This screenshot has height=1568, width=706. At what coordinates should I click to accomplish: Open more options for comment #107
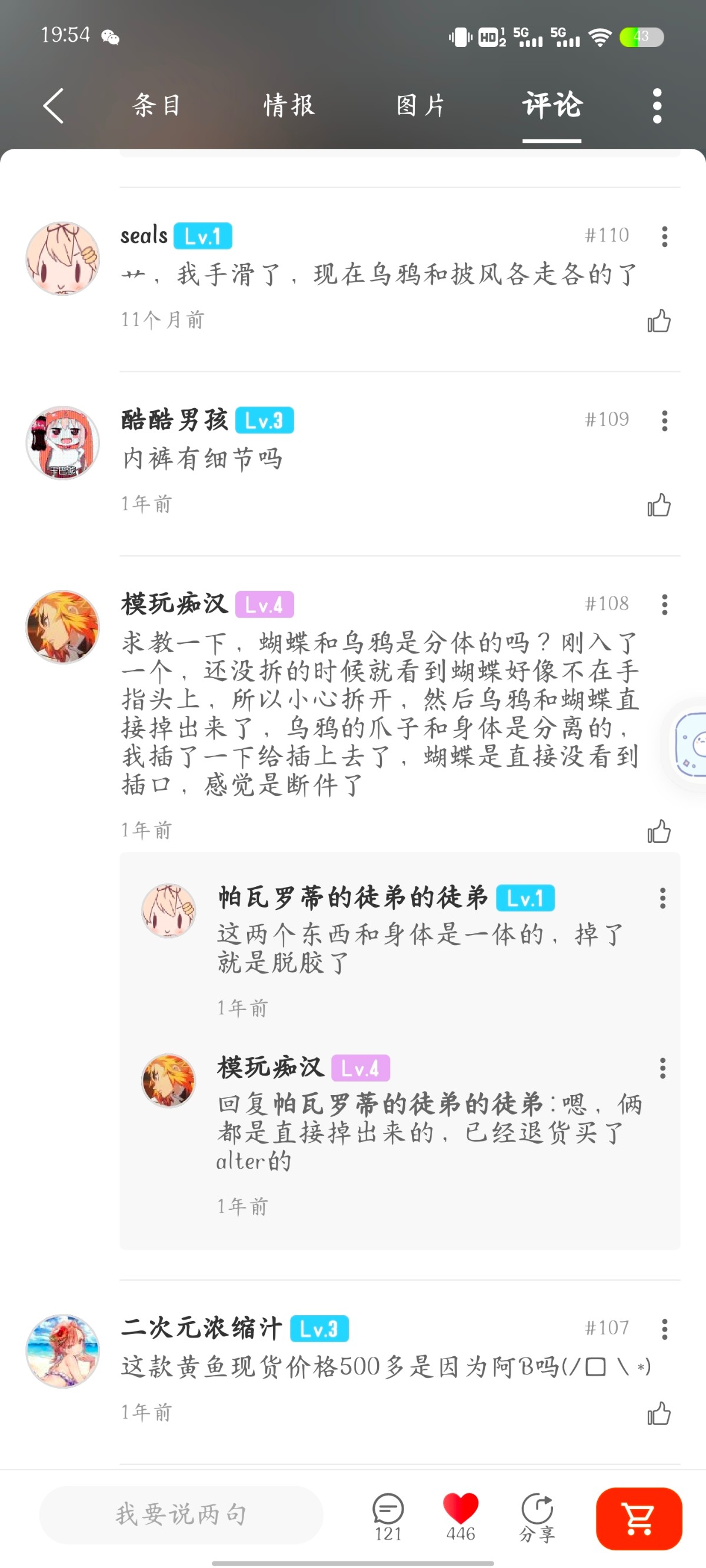(x=664, y=1329)
